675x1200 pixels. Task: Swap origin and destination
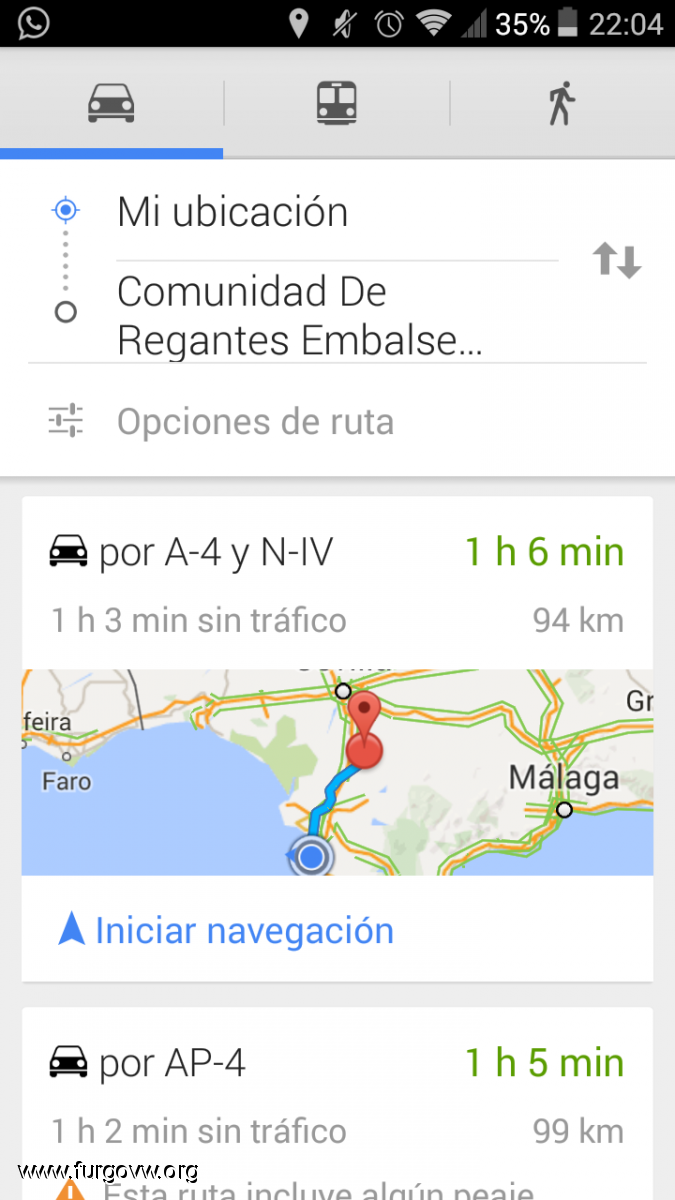(617, 261)
